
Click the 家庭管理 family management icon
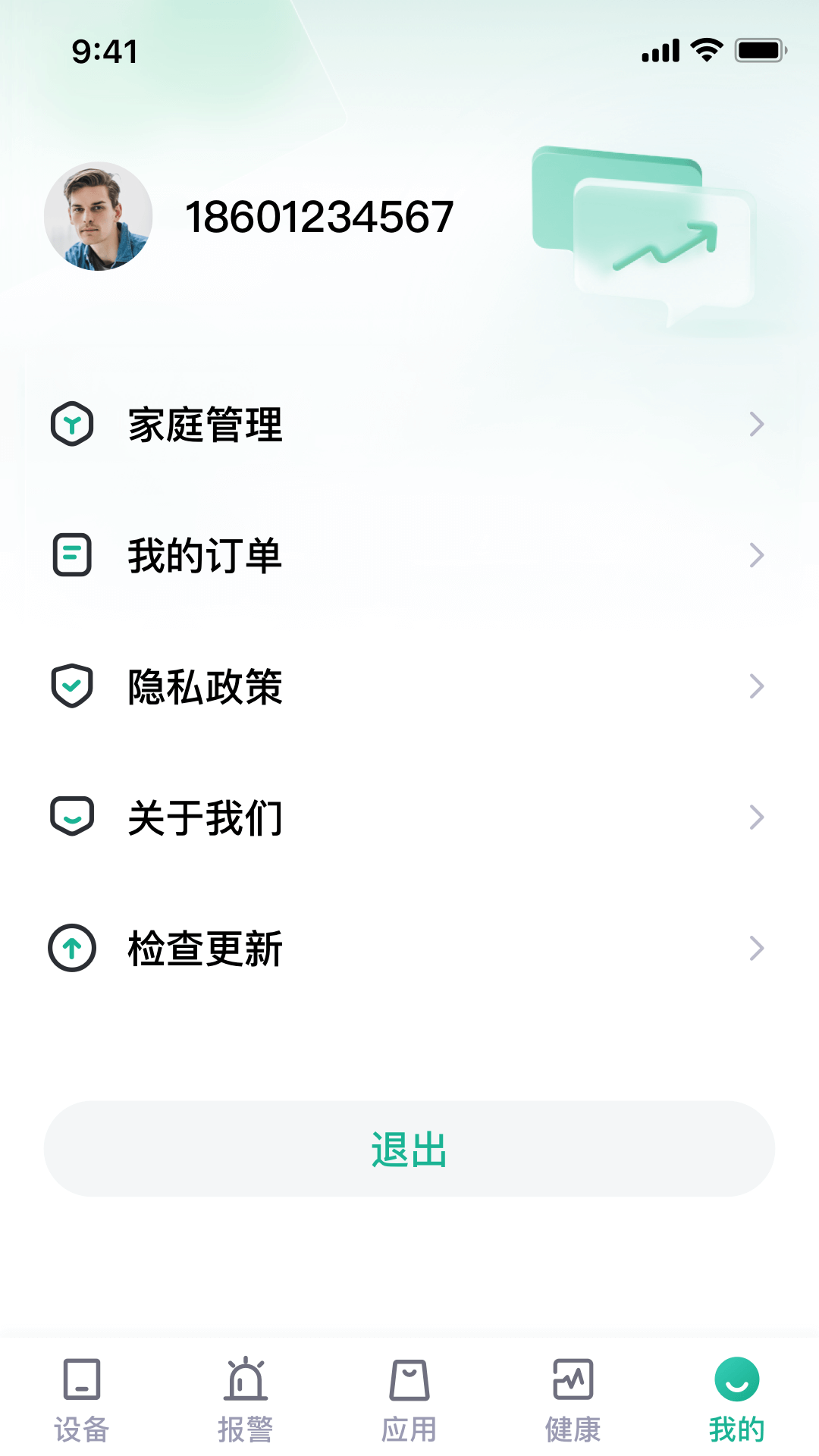point(71,424)
